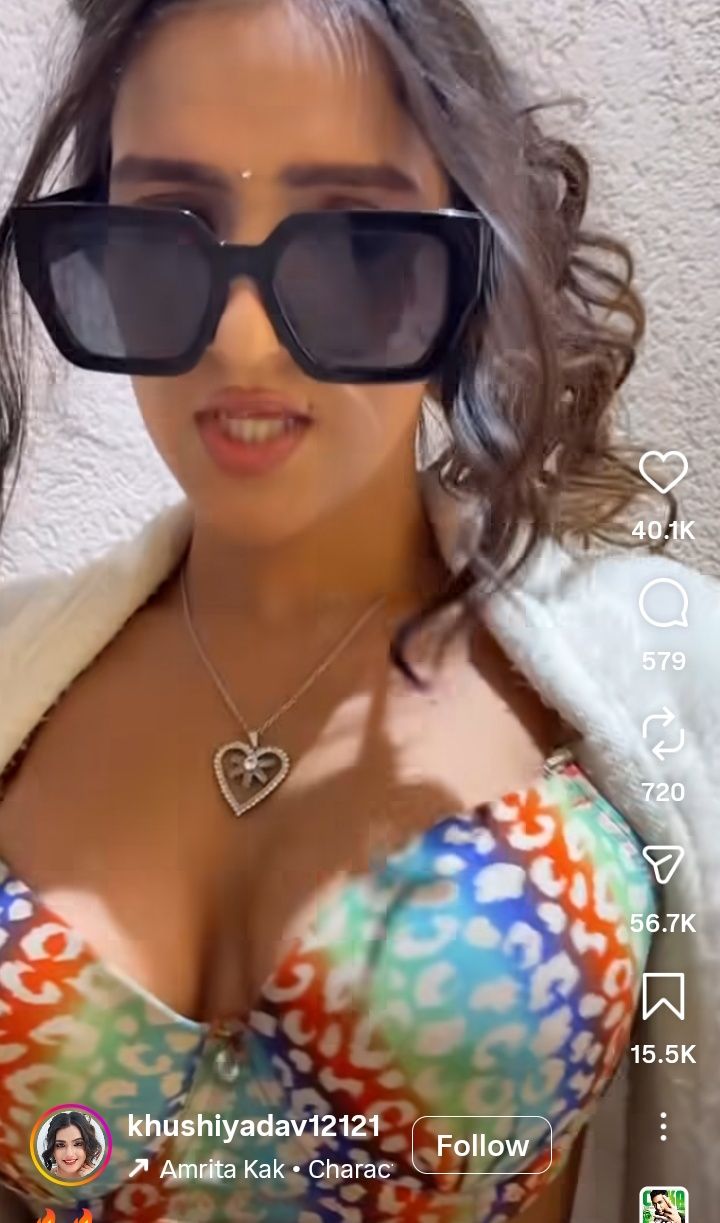Viewport: 720px width, 1223px height.
Task: Open the three-dot more options menu
Action: pos(663,1127)
